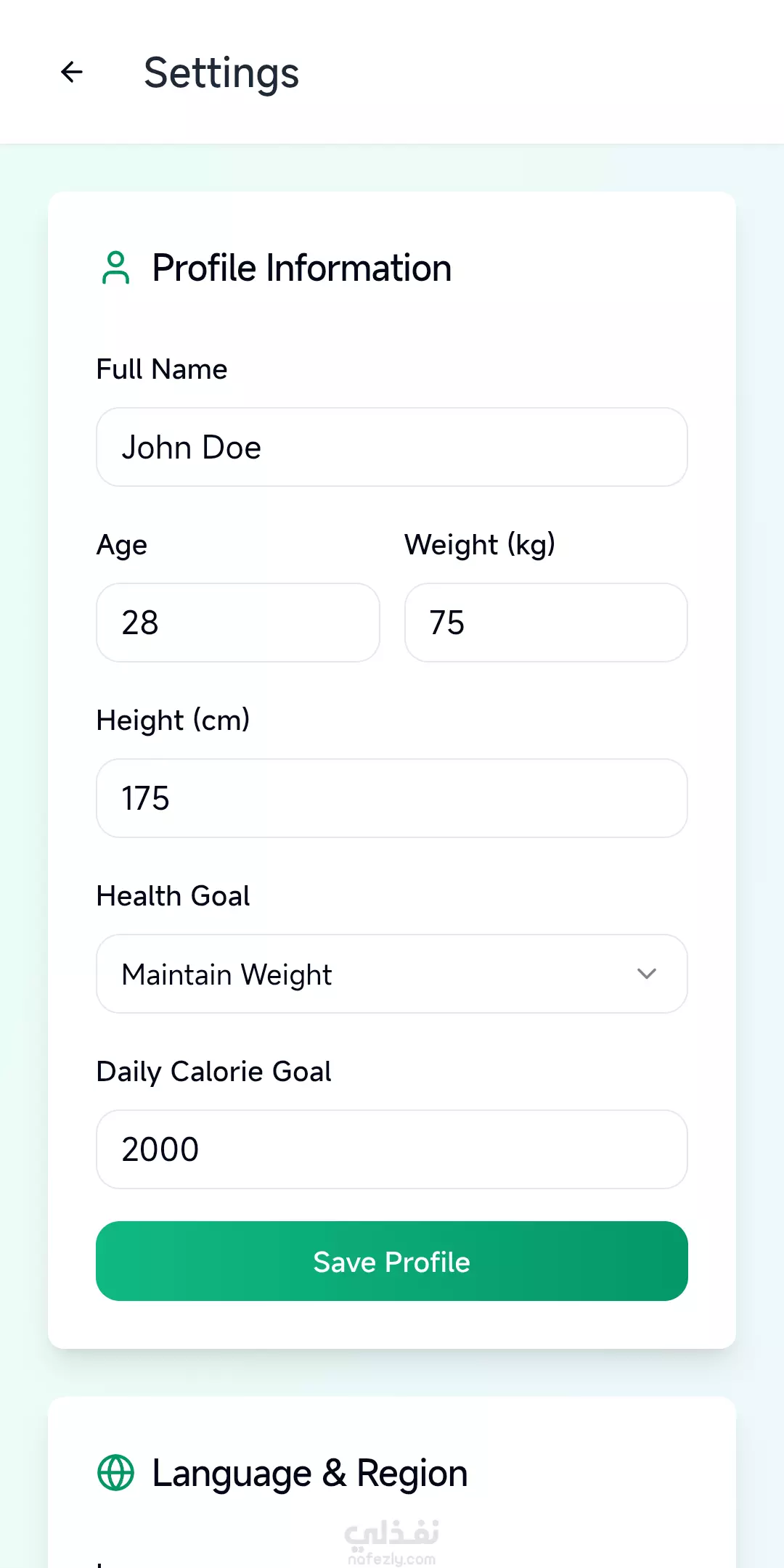Viewport: 784px width, 1568px height.
Task: Change the Weight (kg) field
Action: click(546, 623)
